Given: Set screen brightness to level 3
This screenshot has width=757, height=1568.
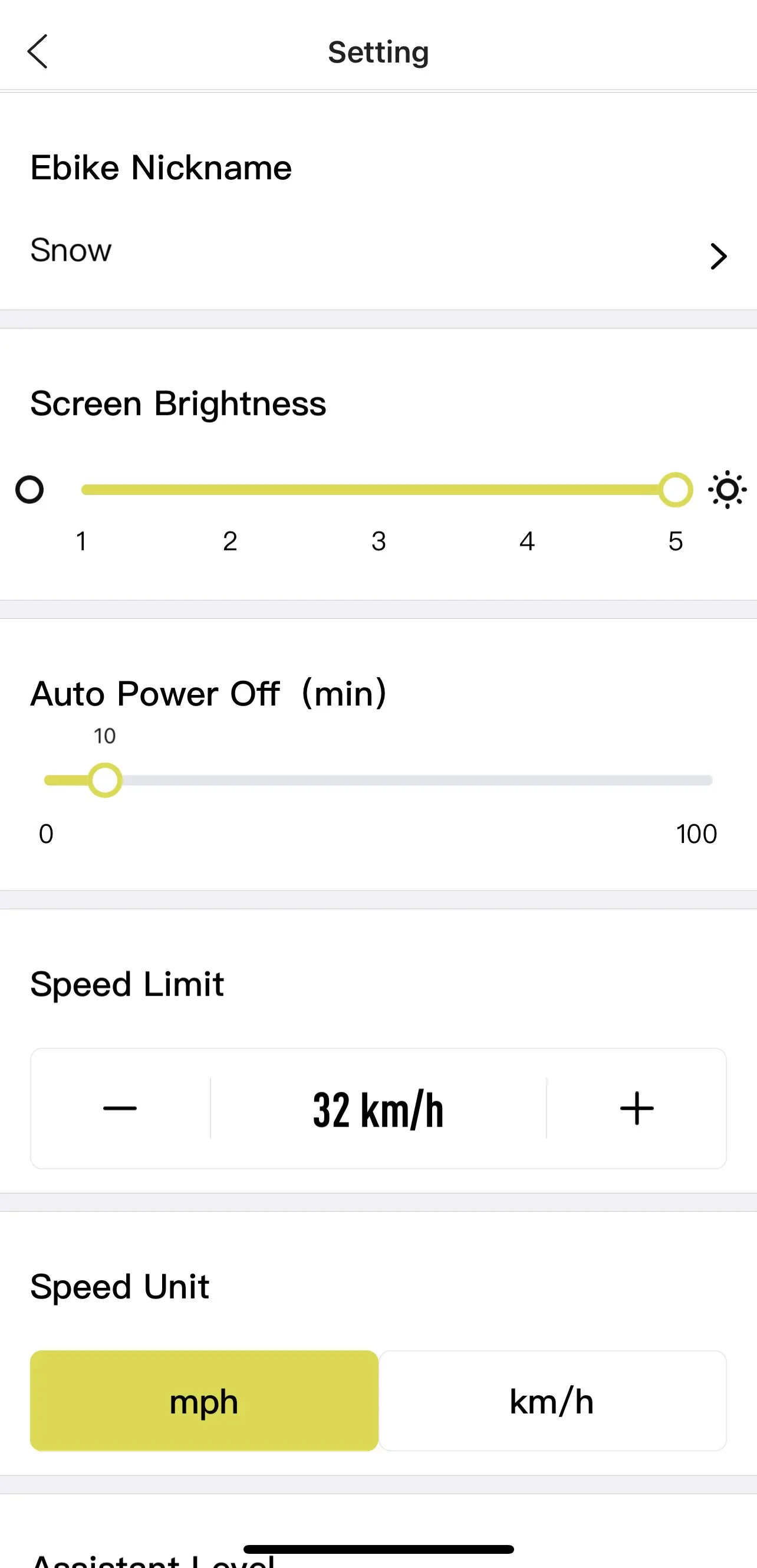Looking at the screenshot, I should pos(378,490).
